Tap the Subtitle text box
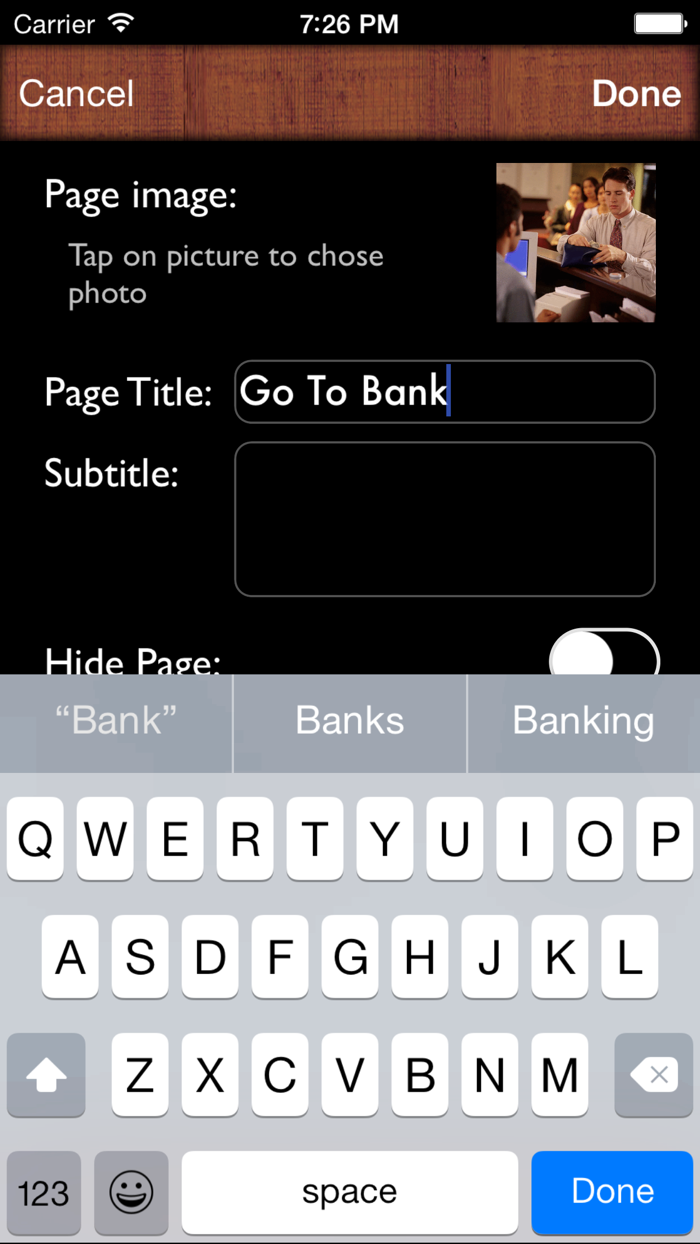Image resolution: width=700 pixels, height=1244 pixels. pos(445,519)
